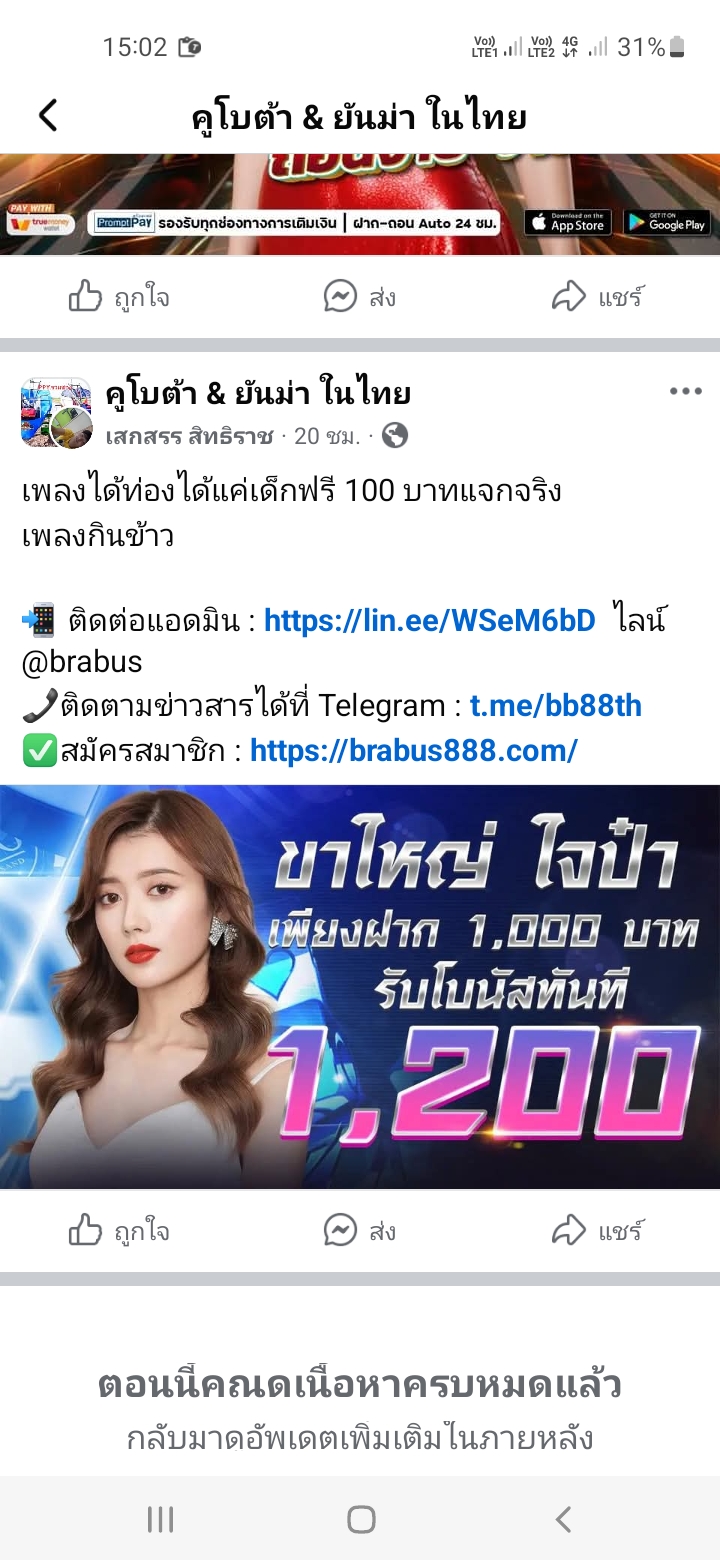Open the t.me/bb88th Telegram link
The height and width of the screenshot is (1560, 720).
[x=555, y=706]
